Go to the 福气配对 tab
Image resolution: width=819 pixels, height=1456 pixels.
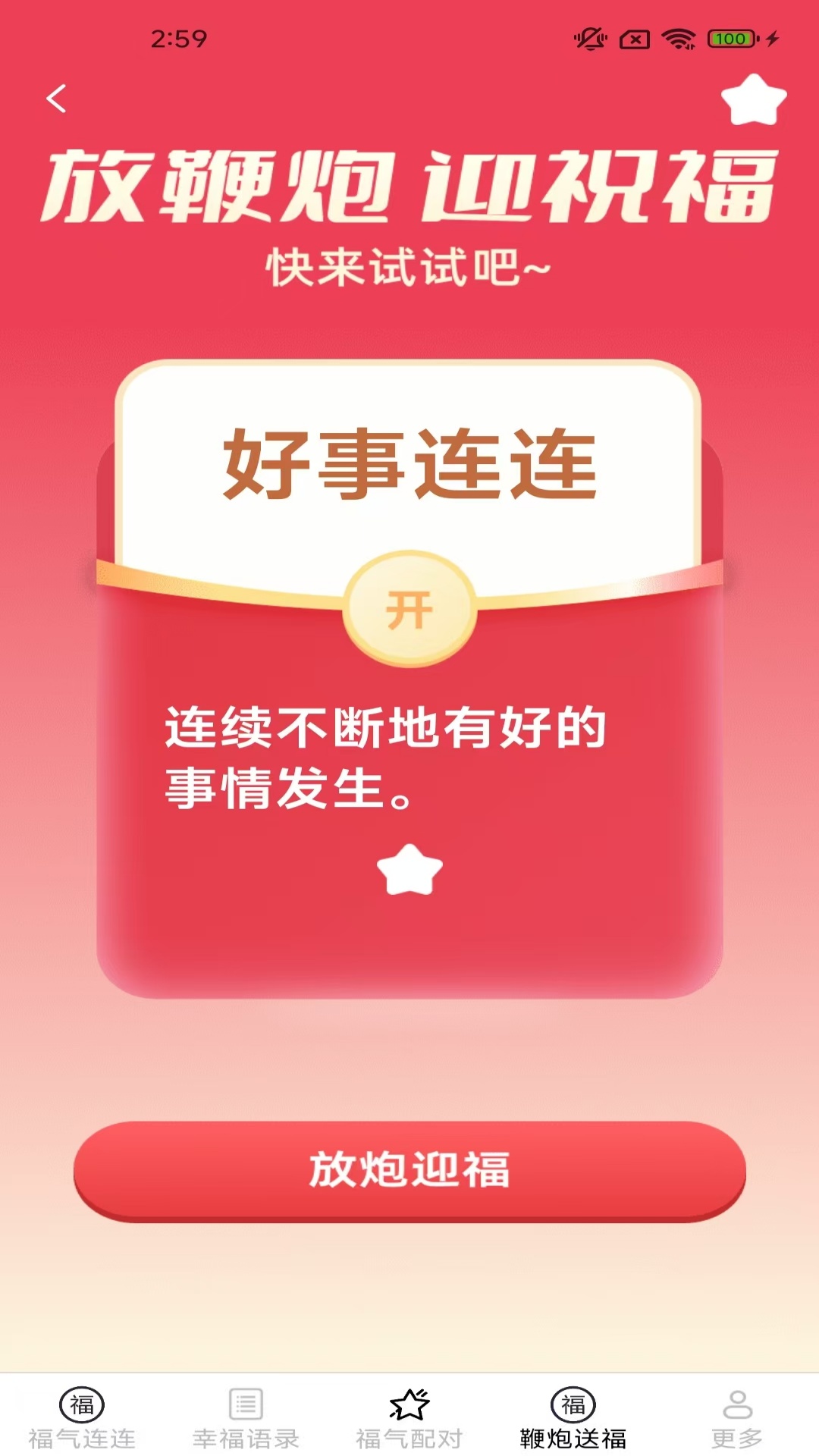tap(409, 1417)
